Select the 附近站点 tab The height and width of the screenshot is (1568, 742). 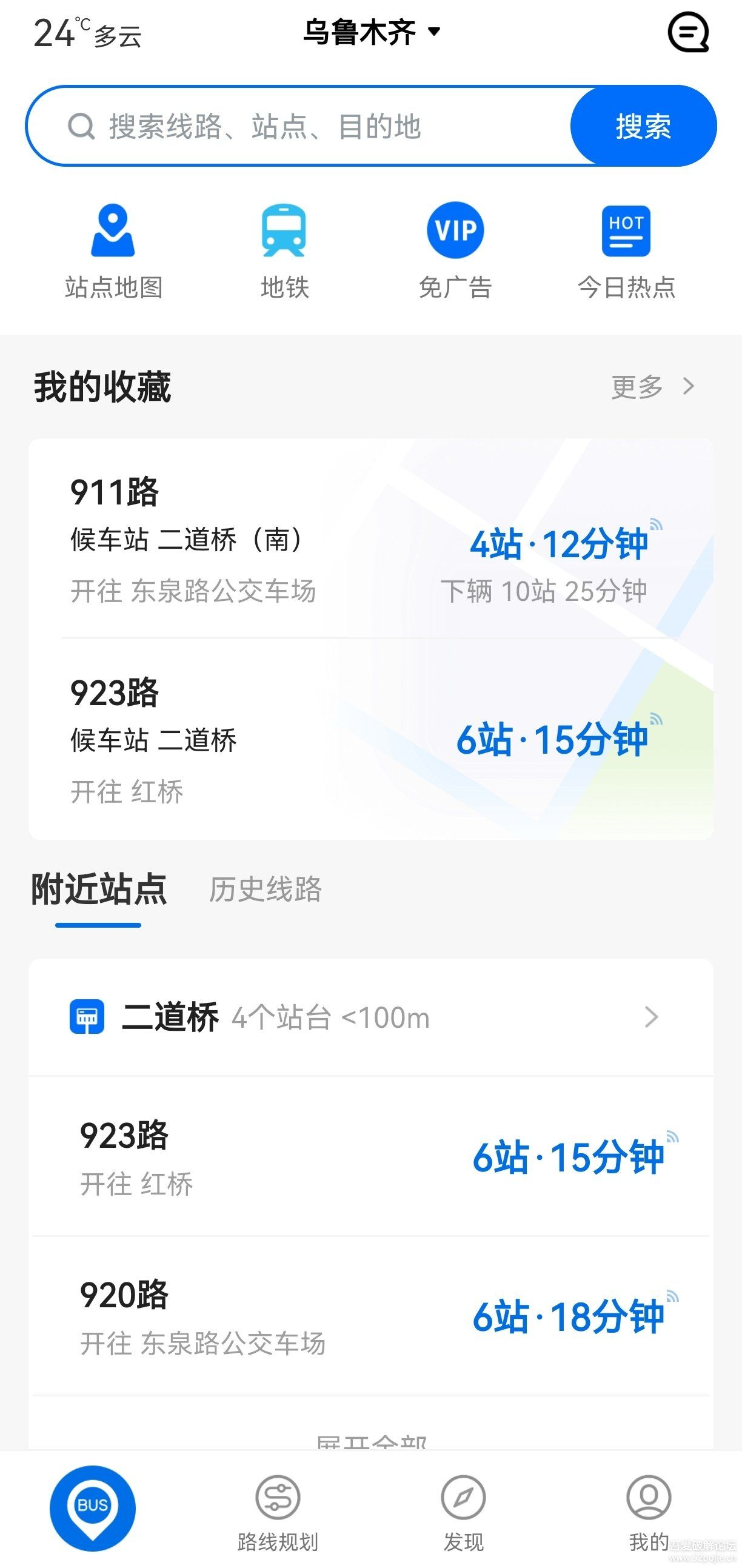click(x=99, y=890)
